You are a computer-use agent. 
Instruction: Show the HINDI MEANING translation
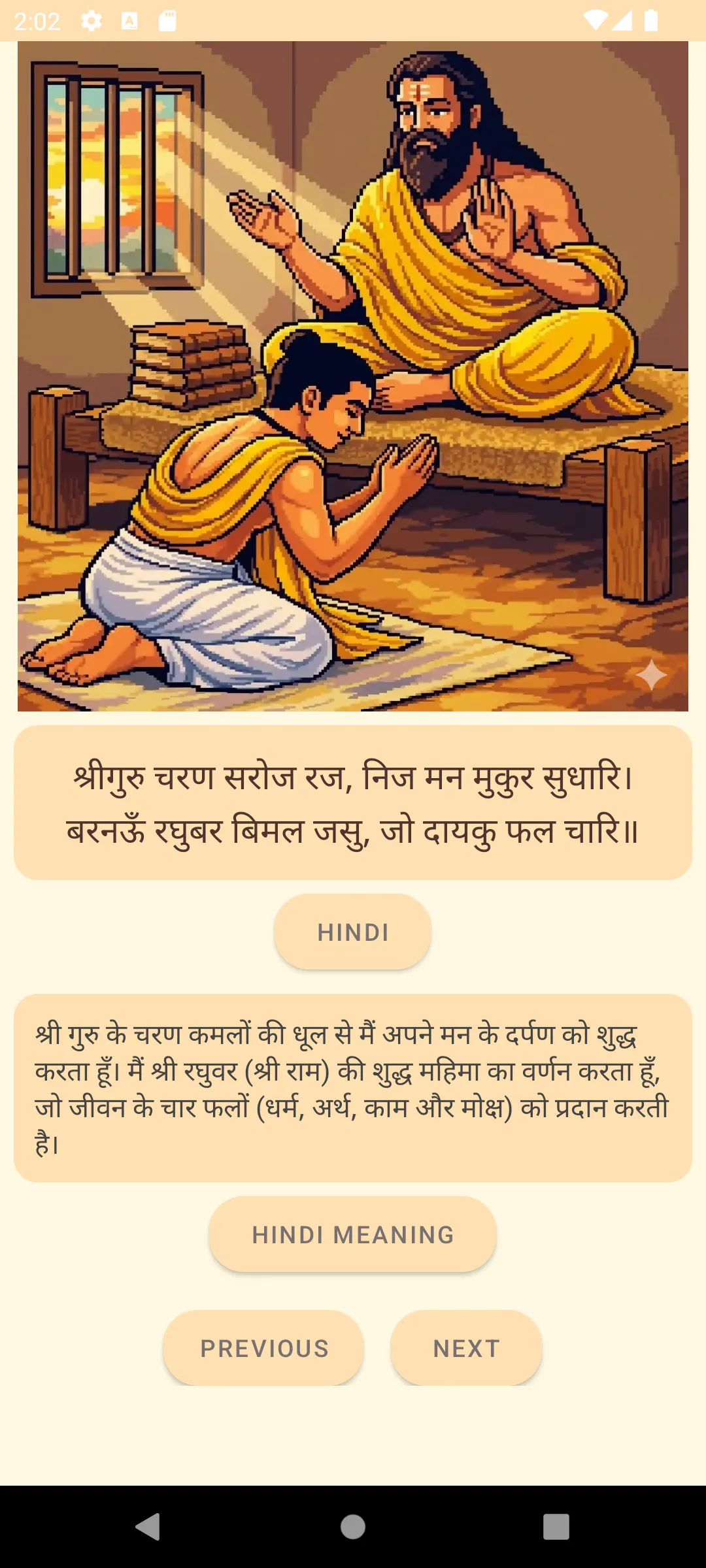(352, 1234)
